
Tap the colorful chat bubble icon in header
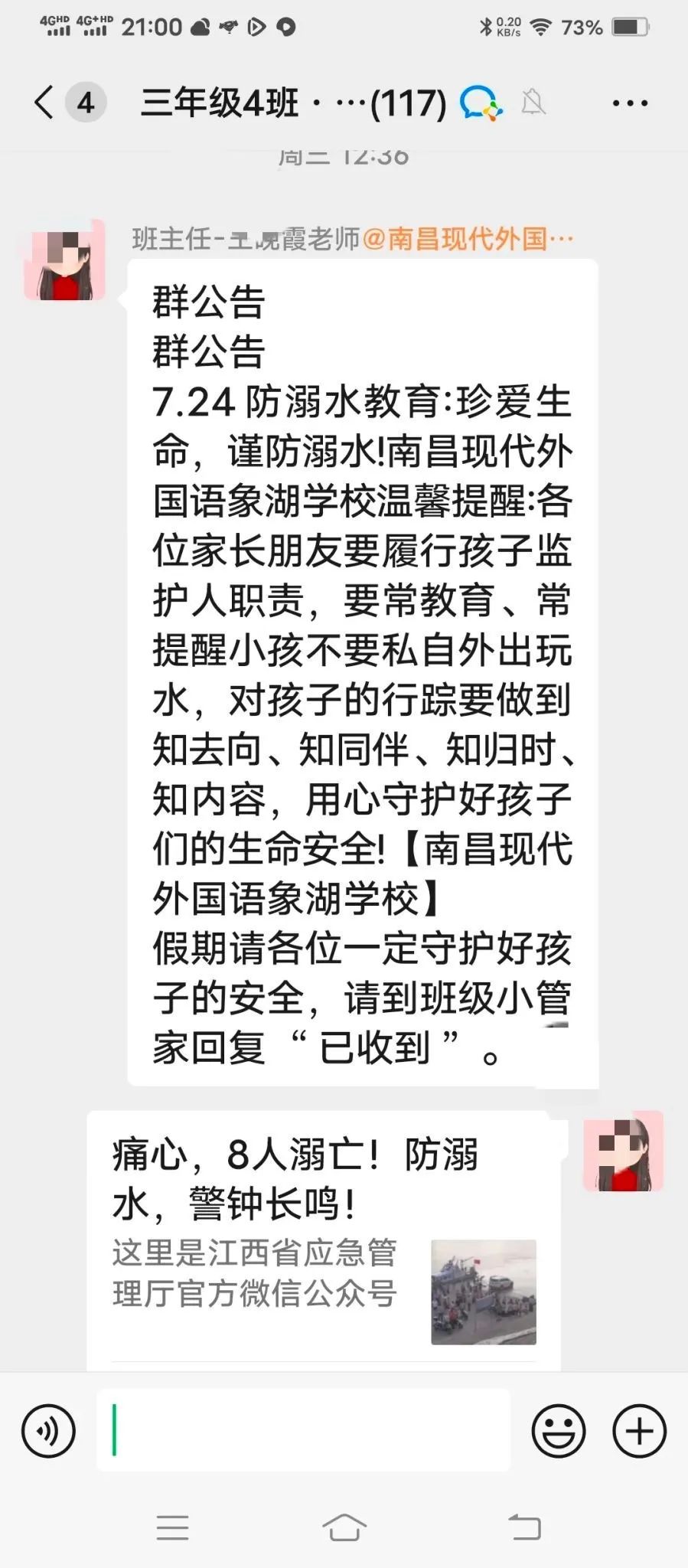pyautogui.click(x=481, y=103)
